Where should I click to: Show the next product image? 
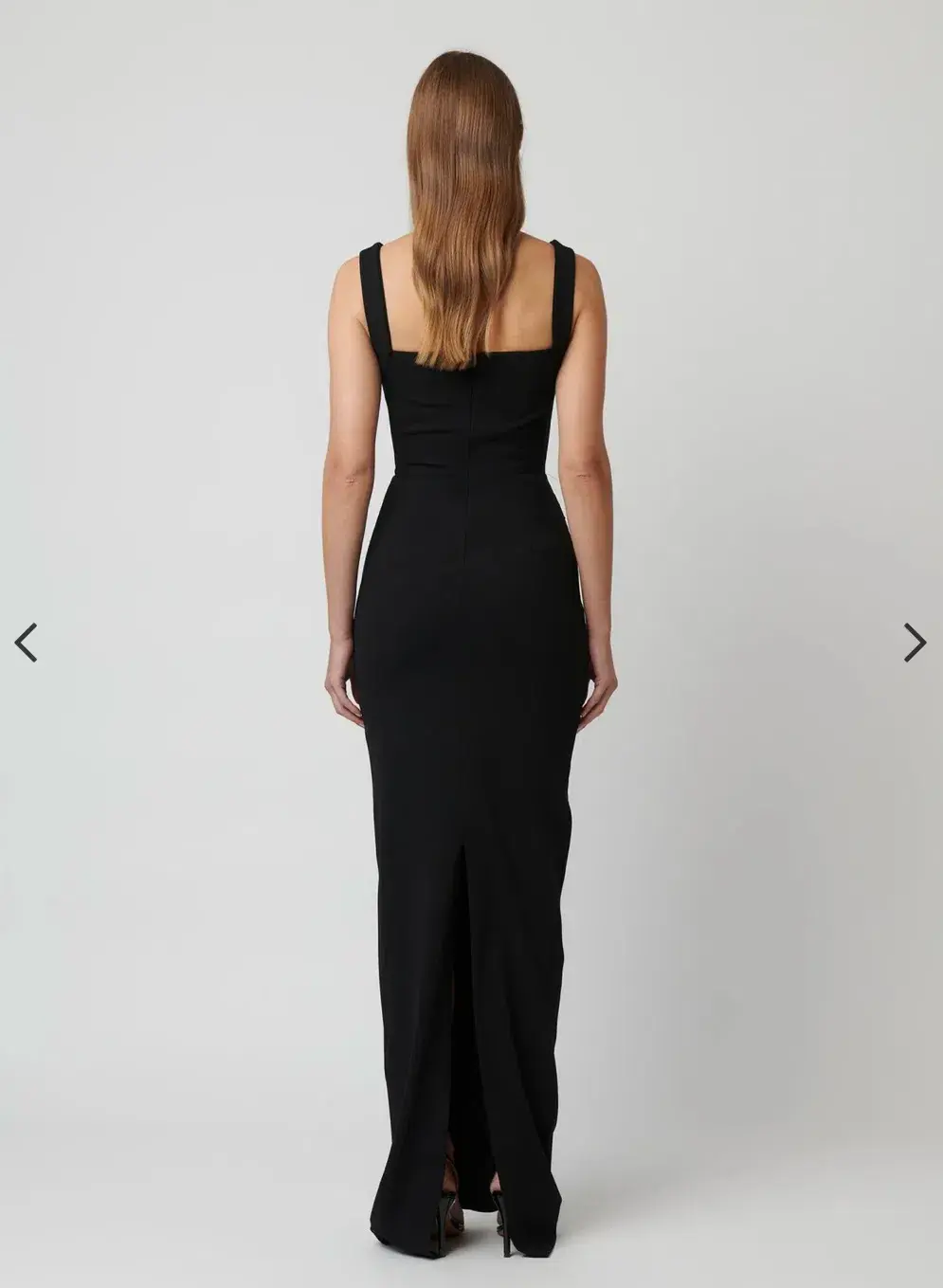(914, 643)
